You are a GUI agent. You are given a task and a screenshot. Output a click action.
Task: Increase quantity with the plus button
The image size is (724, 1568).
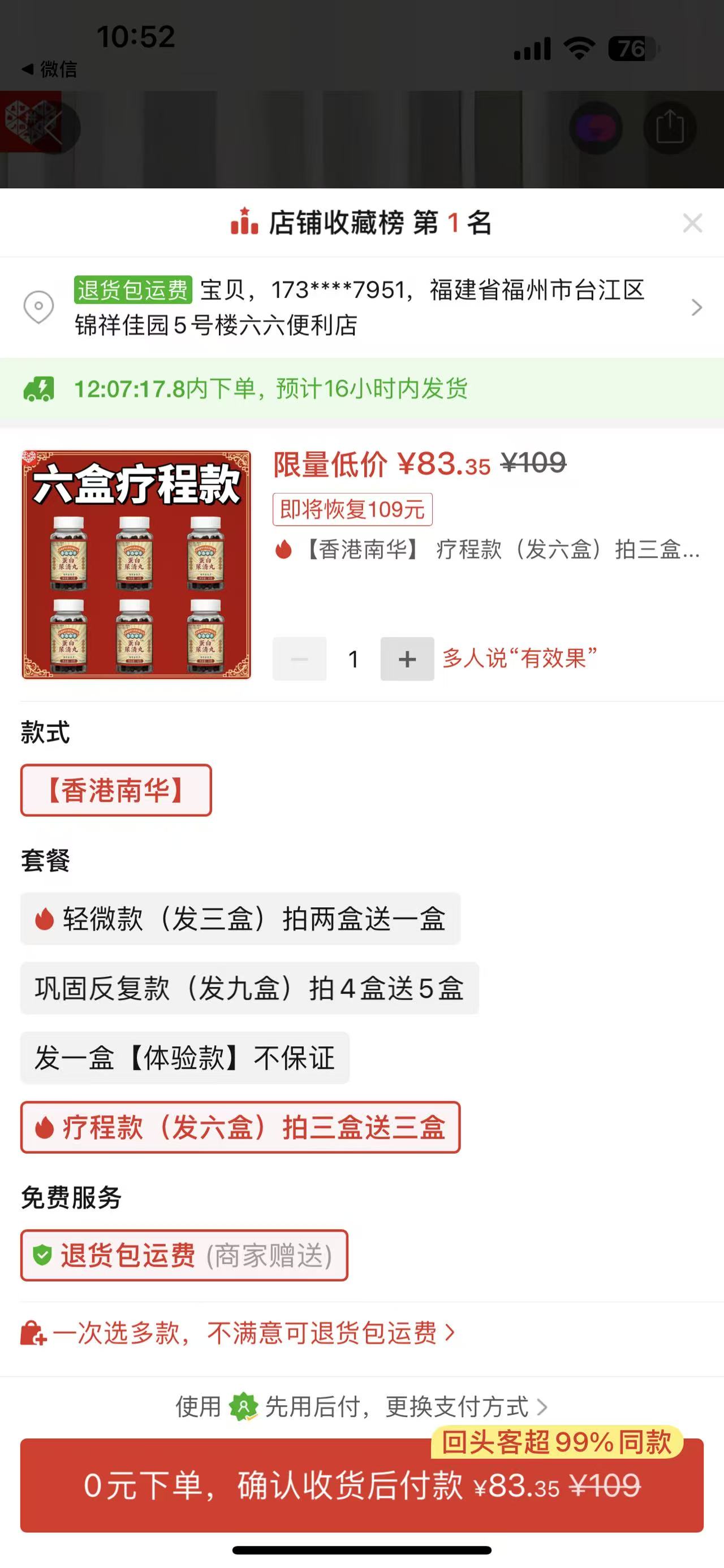407,659
